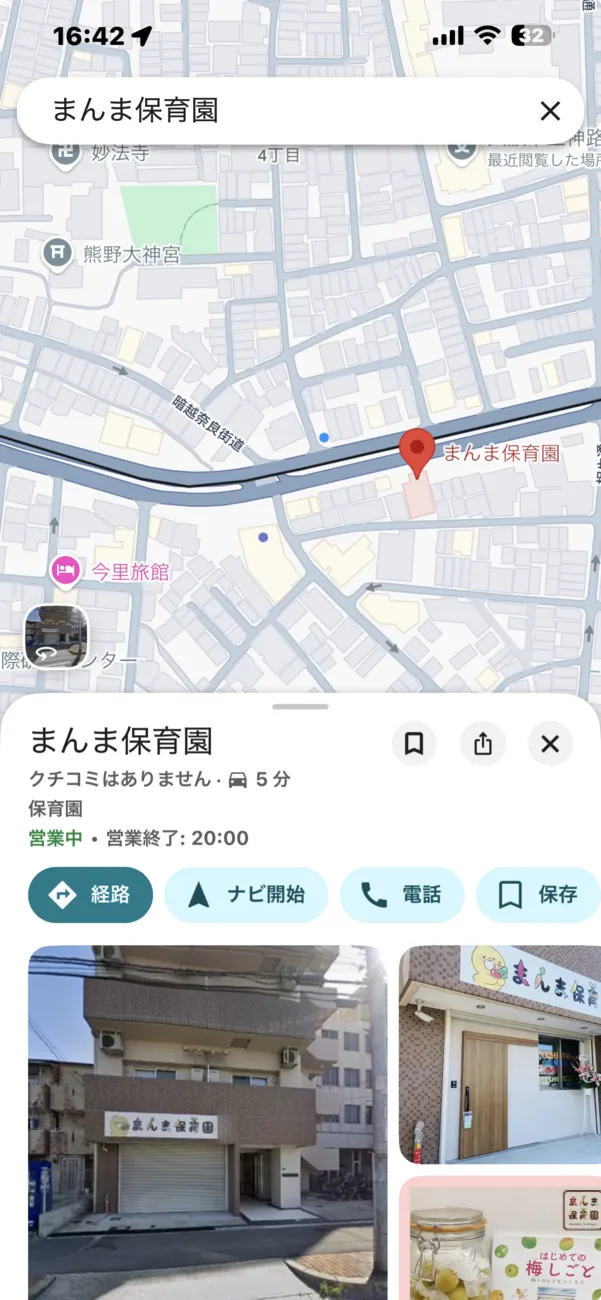Start navigation with ナビ開始
This screenshot has width=601, height=1300.
(246, 894)
